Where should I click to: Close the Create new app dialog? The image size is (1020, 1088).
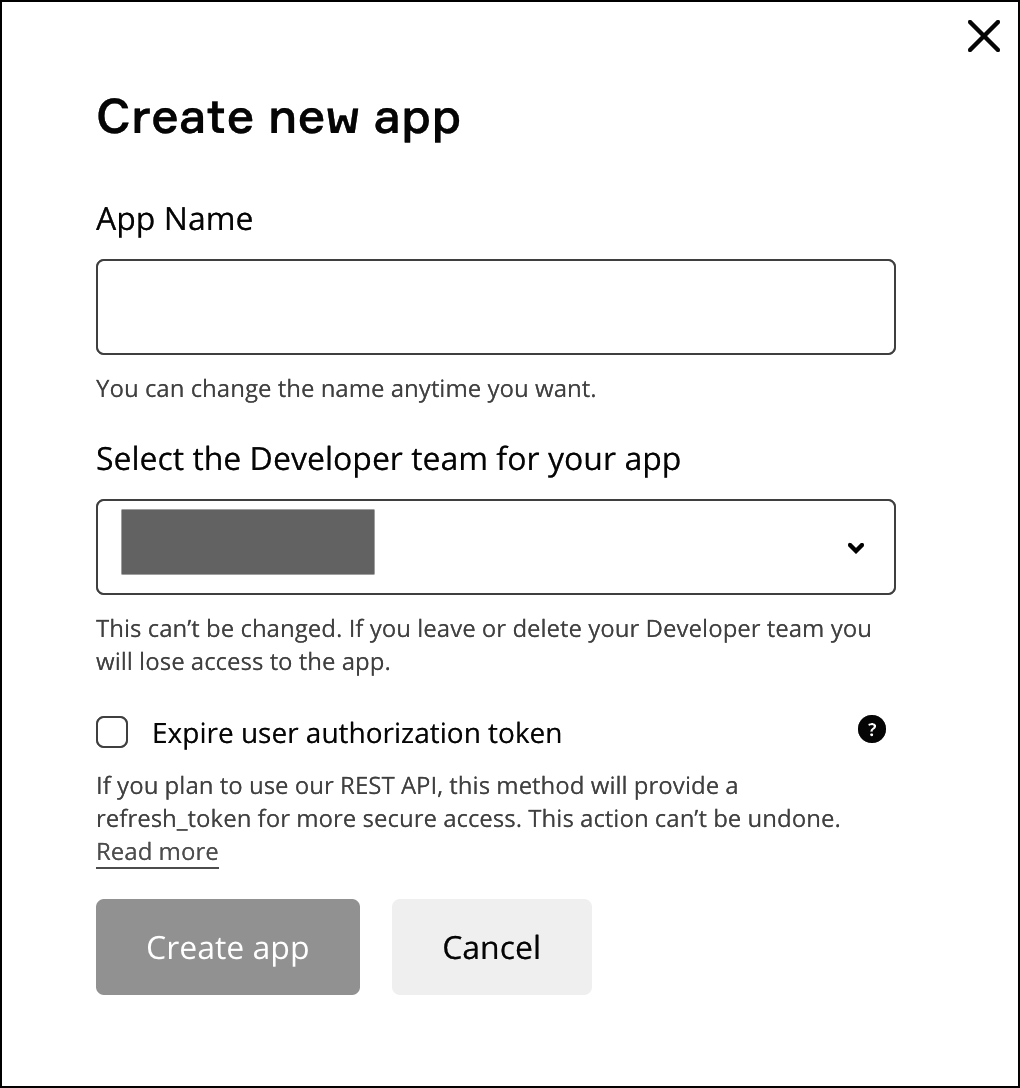(984, 37)
